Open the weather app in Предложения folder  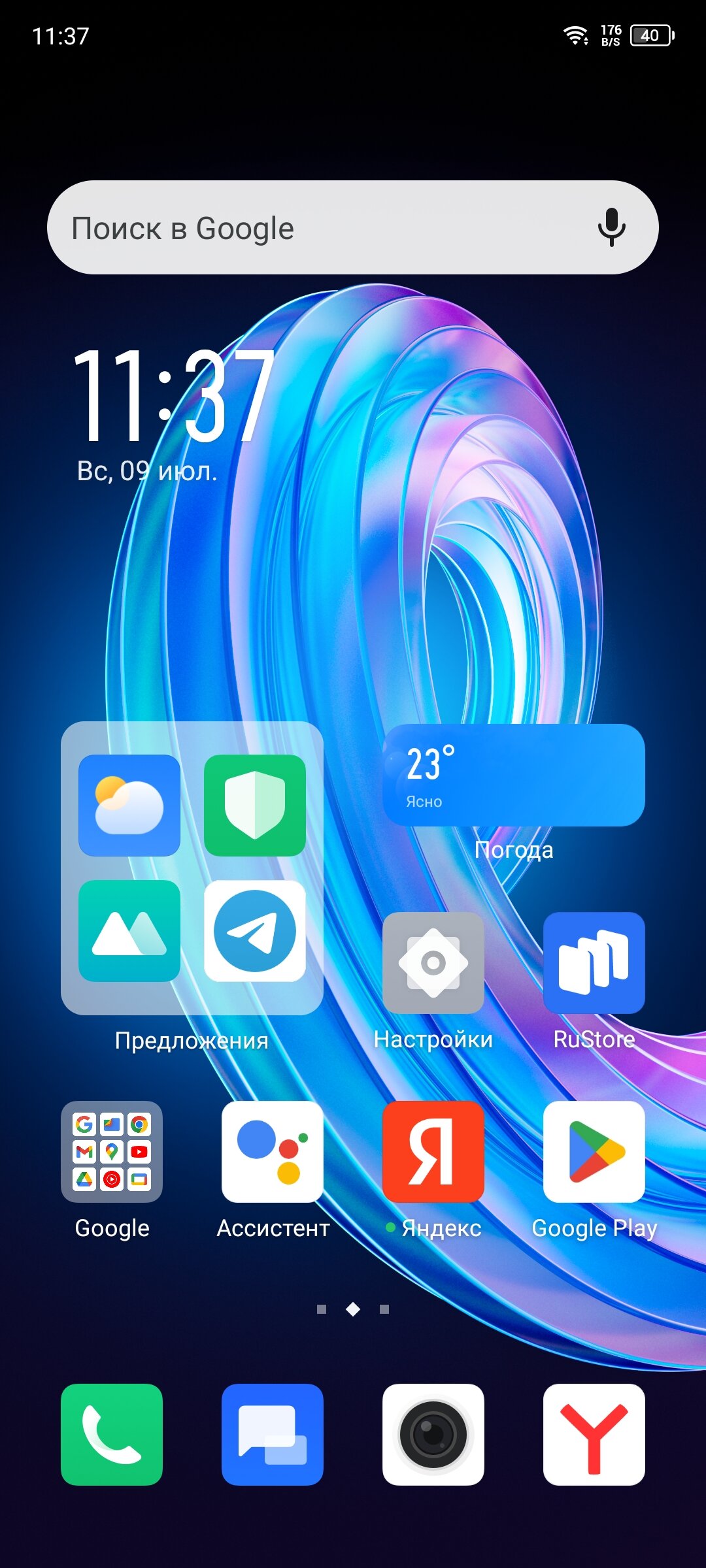pyautogui.click(x=129, y=805)
